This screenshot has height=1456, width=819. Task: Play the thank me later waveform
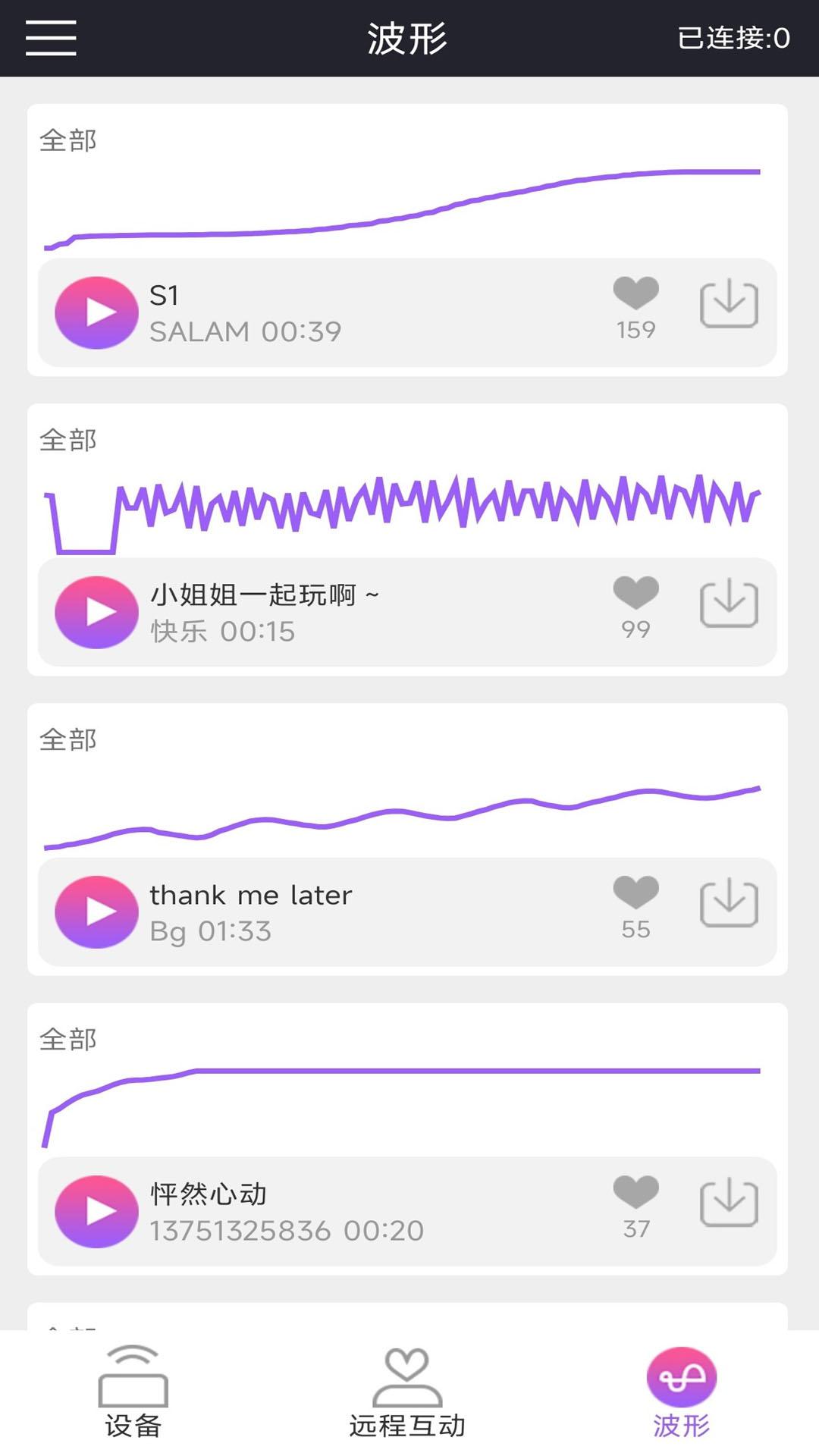point(96,912)
